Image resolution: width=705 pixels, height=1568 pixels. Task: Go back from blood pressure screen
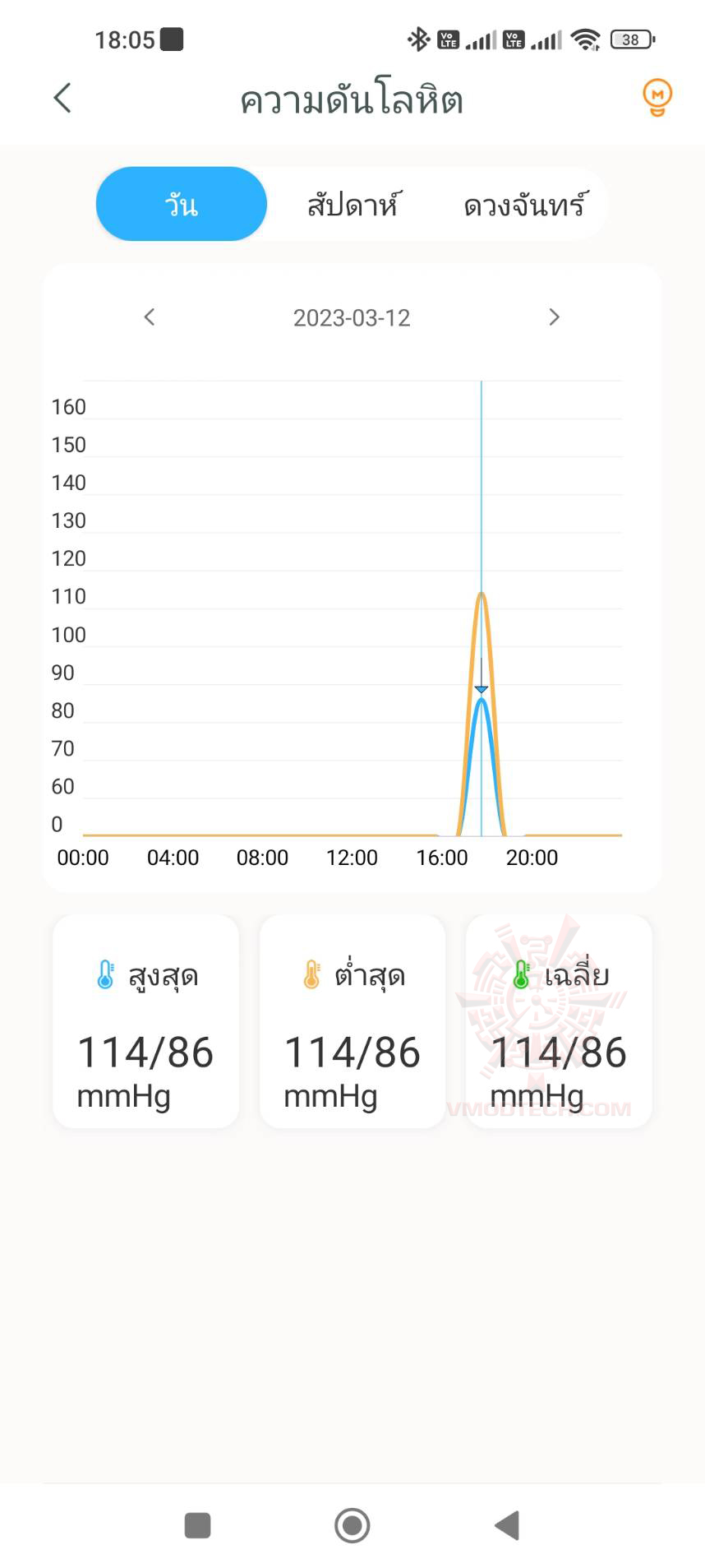click(62, 98)
